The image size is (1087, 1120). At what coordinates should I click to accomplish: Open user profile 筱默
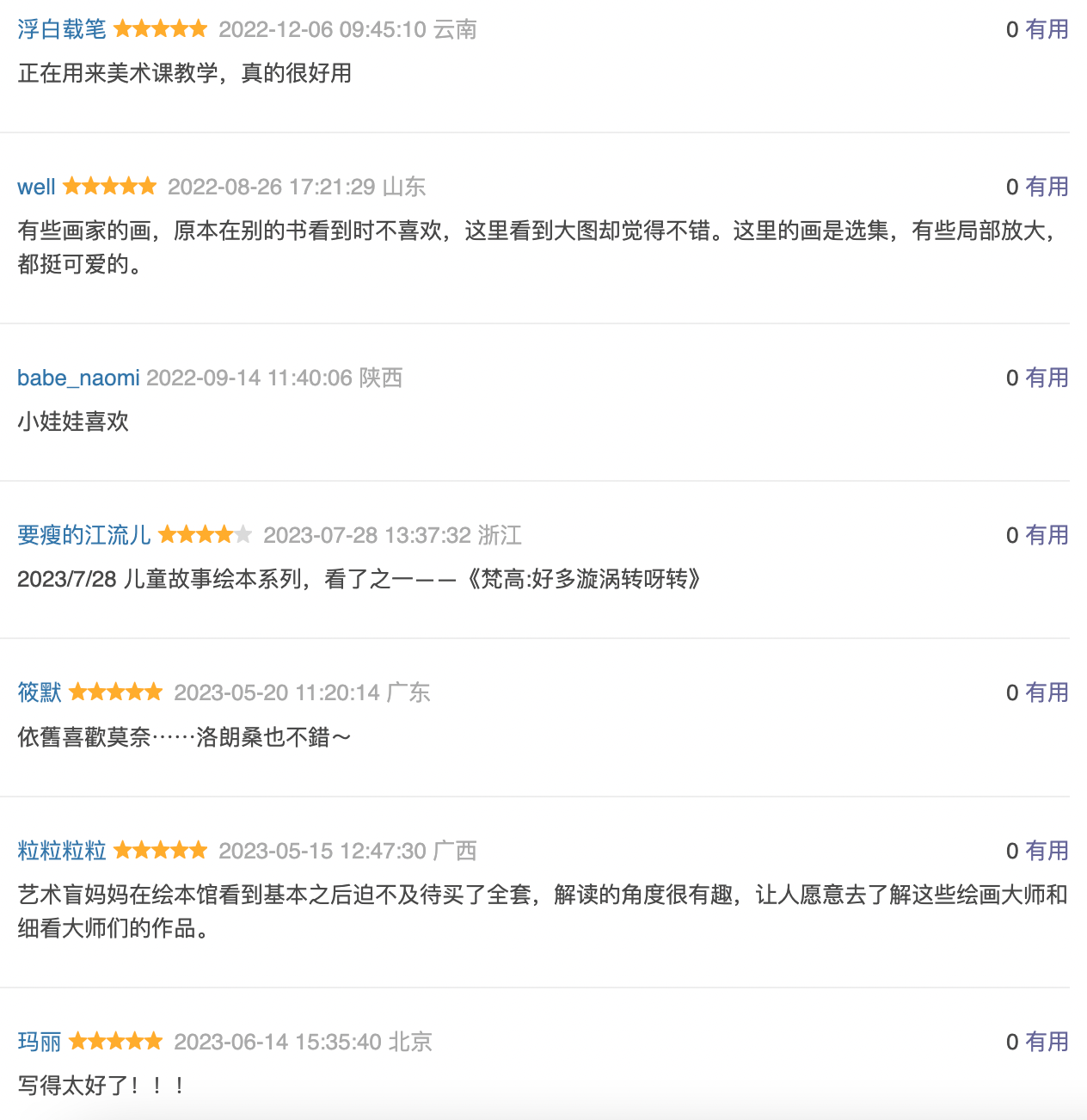(x=40, y=692)
